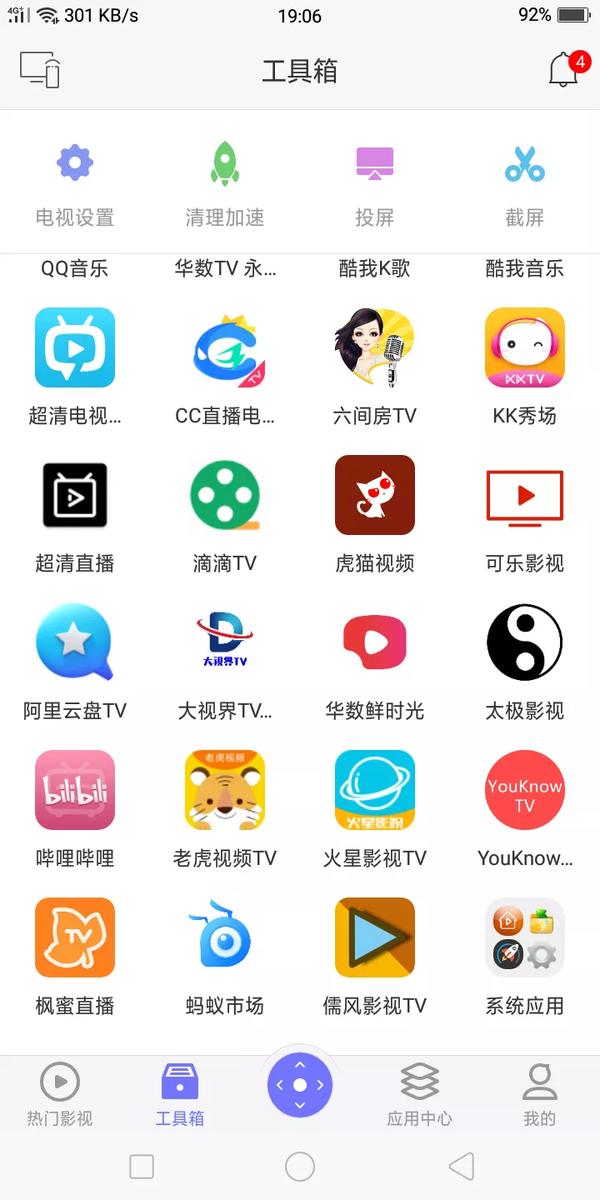Take a 截屏 screenshot
The width and height of the screenshot is (600, 1200).
tap(525, 185)
